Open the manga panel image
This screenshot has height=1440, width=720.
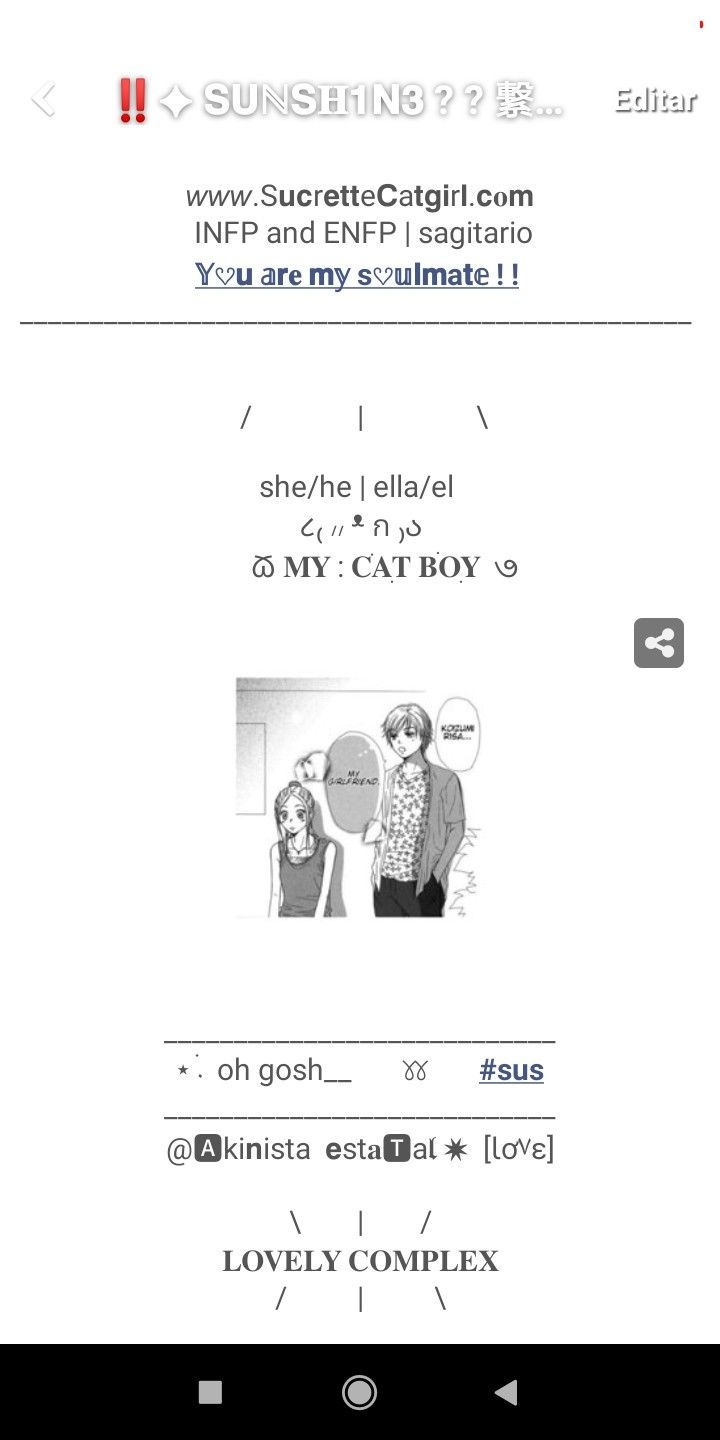(358, 797)
